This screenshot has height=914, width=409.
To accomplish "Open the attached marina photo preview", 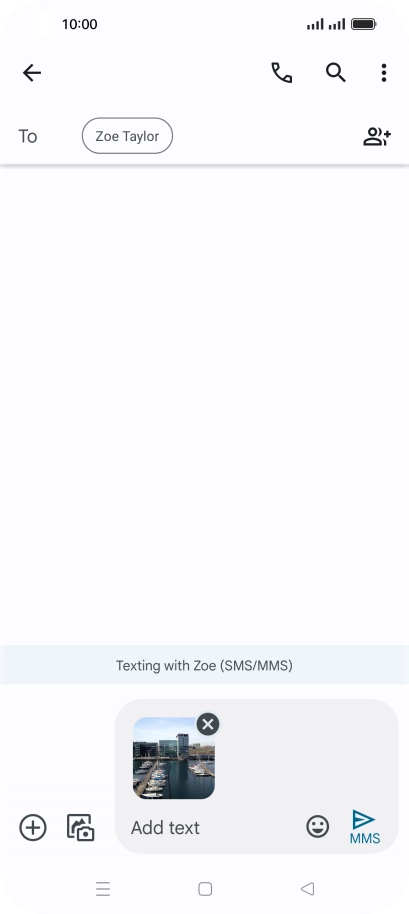I will pyautogui.click(x=174, y=758).
